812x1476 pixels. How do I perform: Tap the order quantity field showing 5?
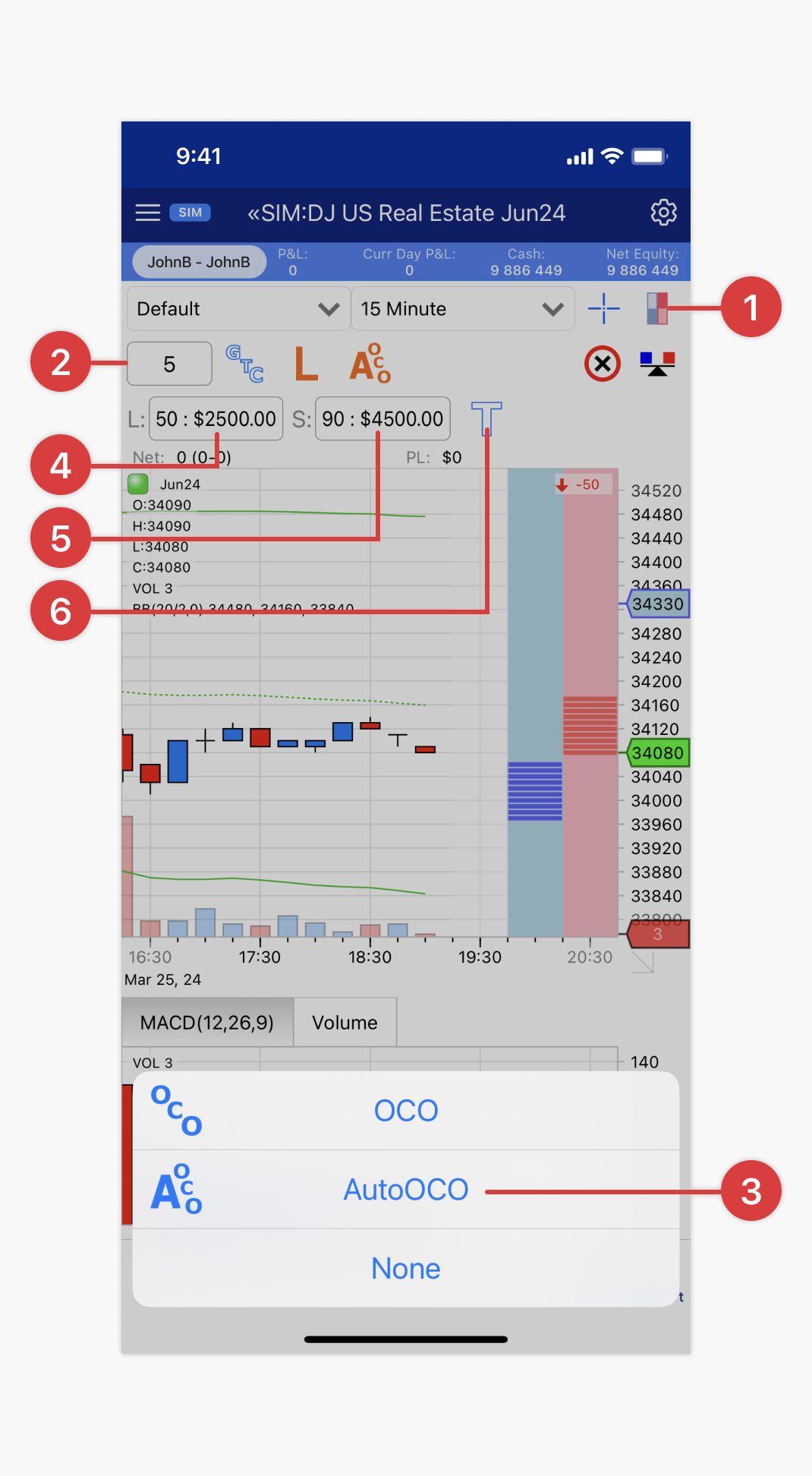tap(168, 364)
